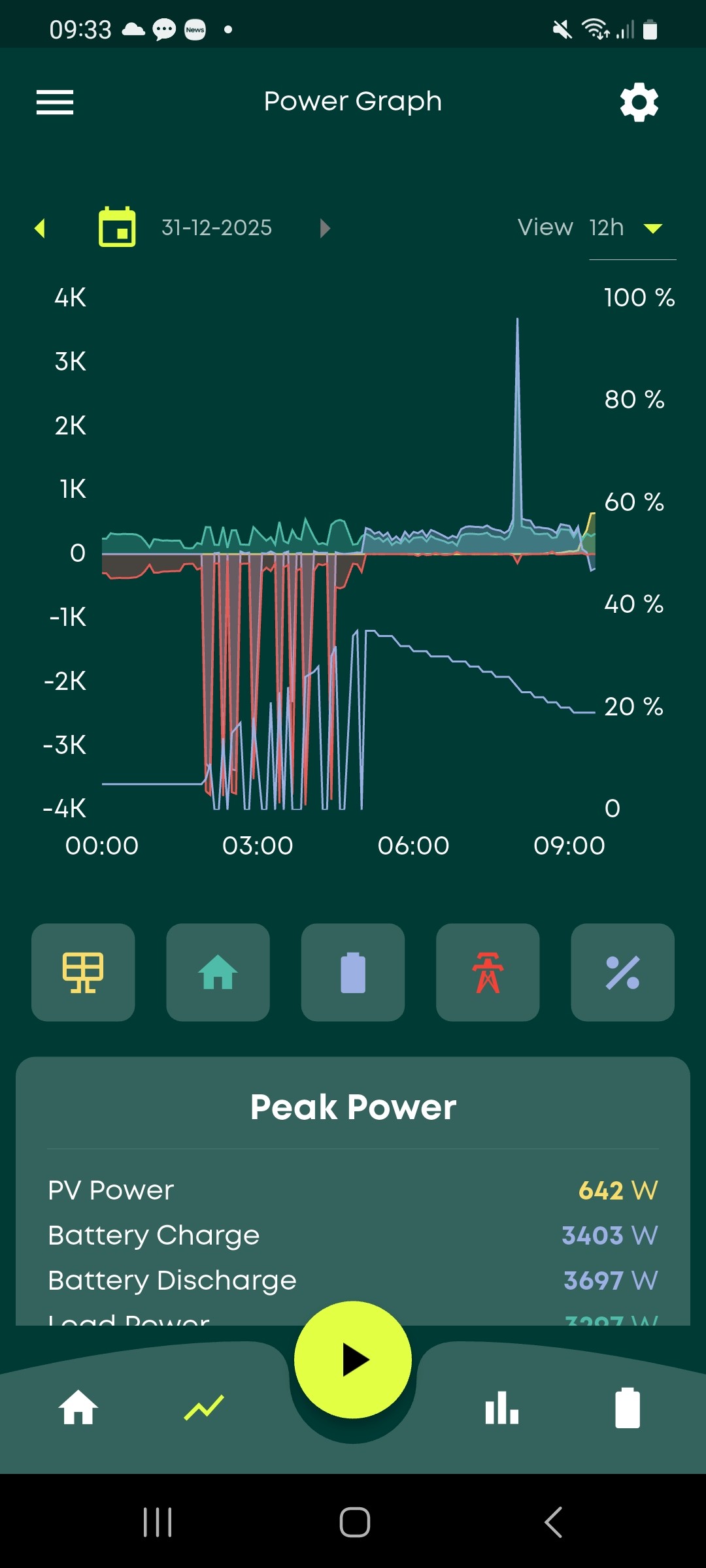Tap the system back button
This screenshot has height=1568, width=706.
click(x=553, y=1522)
